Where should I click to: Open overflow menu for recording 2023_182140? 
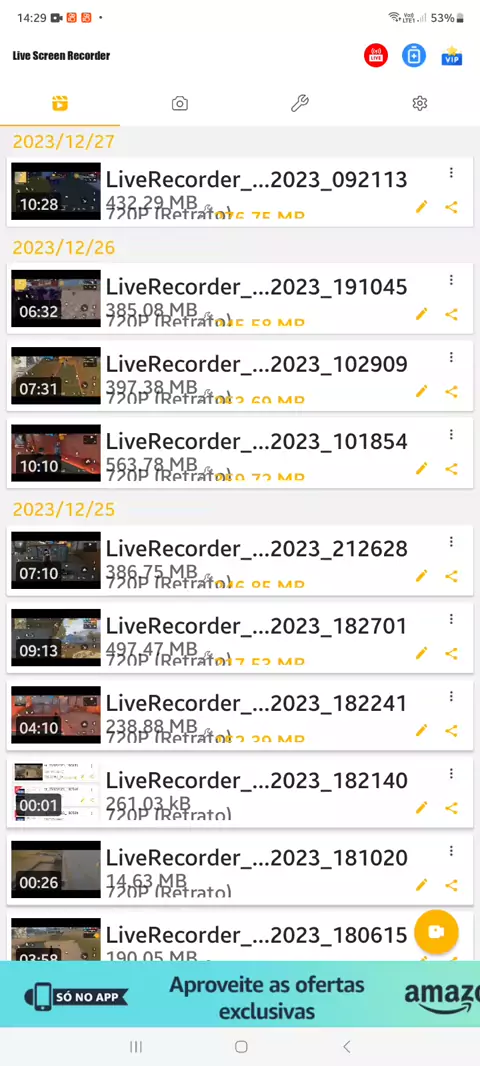point(451,774)
